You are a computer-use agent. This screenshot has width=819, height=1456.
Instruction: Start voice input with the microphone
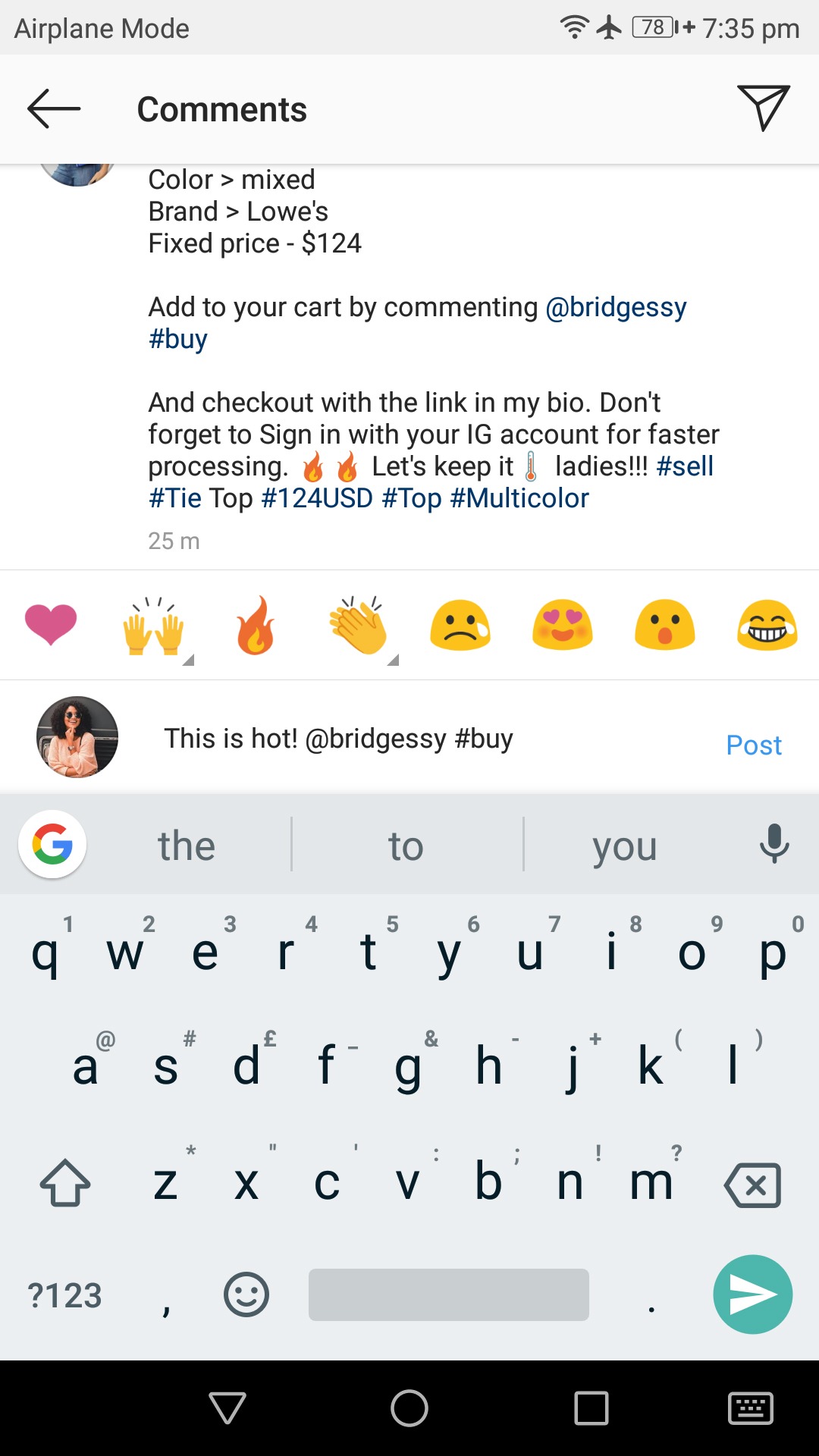coord(774,843)
